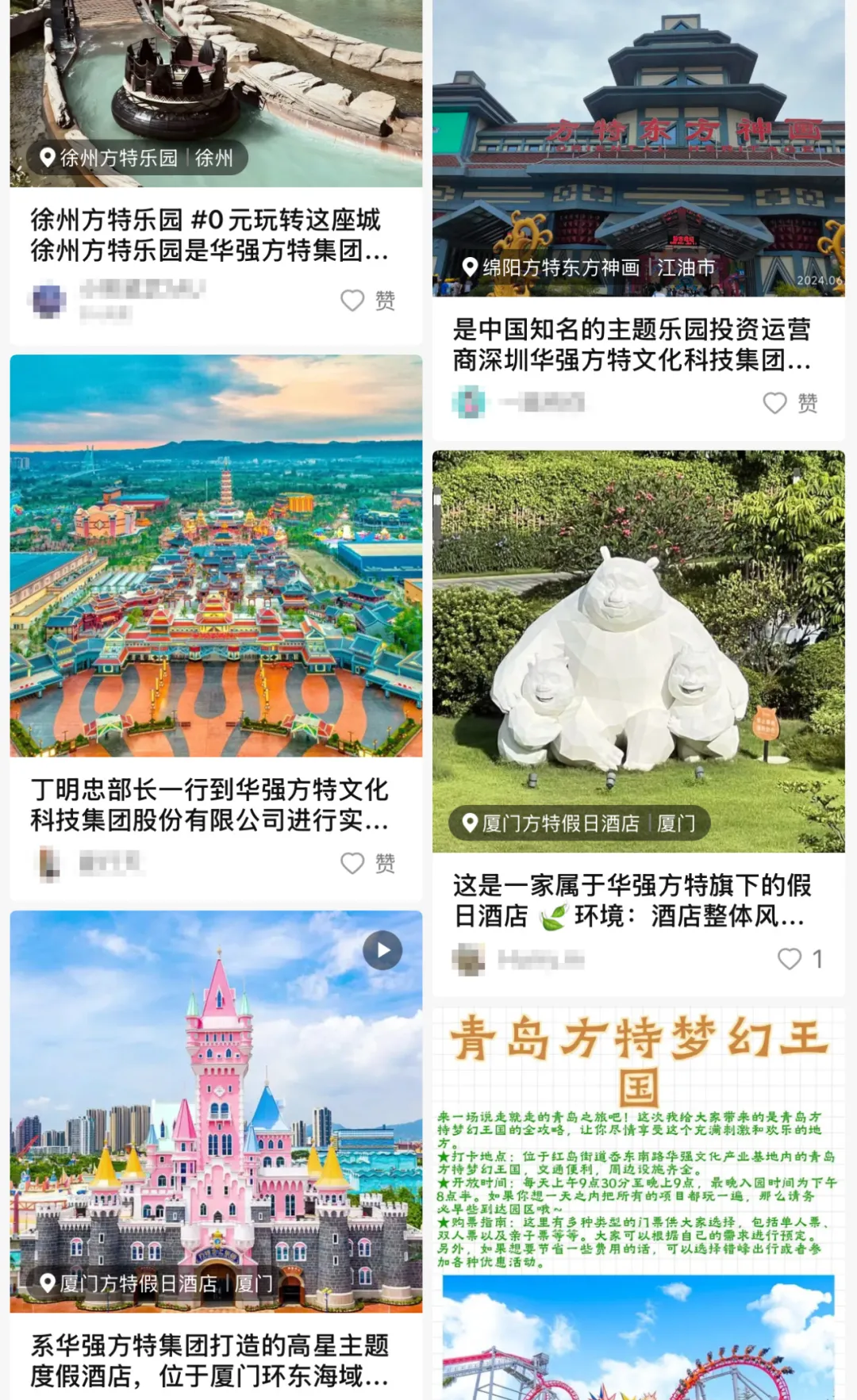The image size is (857, 1400).
Task: View author avatar under 这是一家属于华强方特 post
Action: (469, 960)
